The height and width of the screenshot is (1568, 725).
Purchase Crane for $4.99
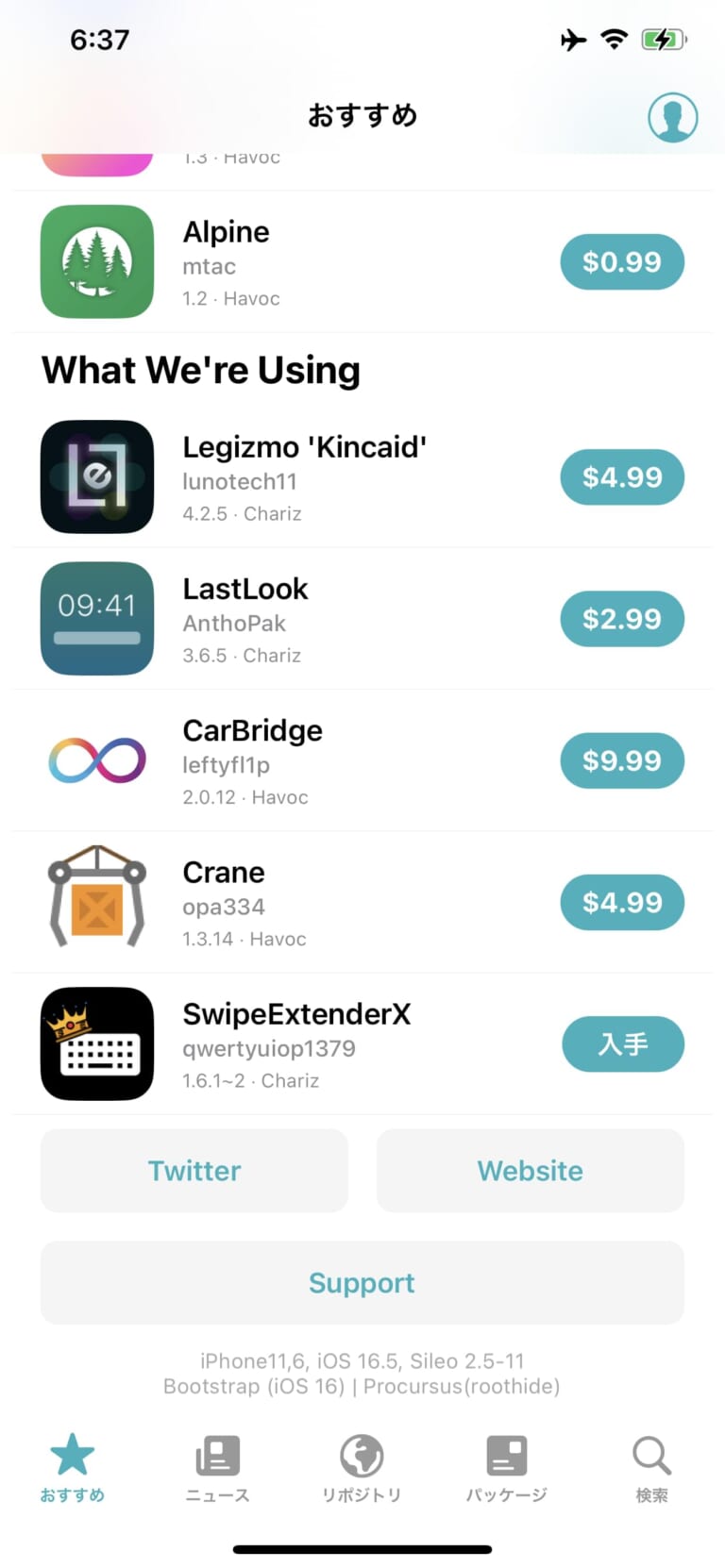click(x=621, y=903)
